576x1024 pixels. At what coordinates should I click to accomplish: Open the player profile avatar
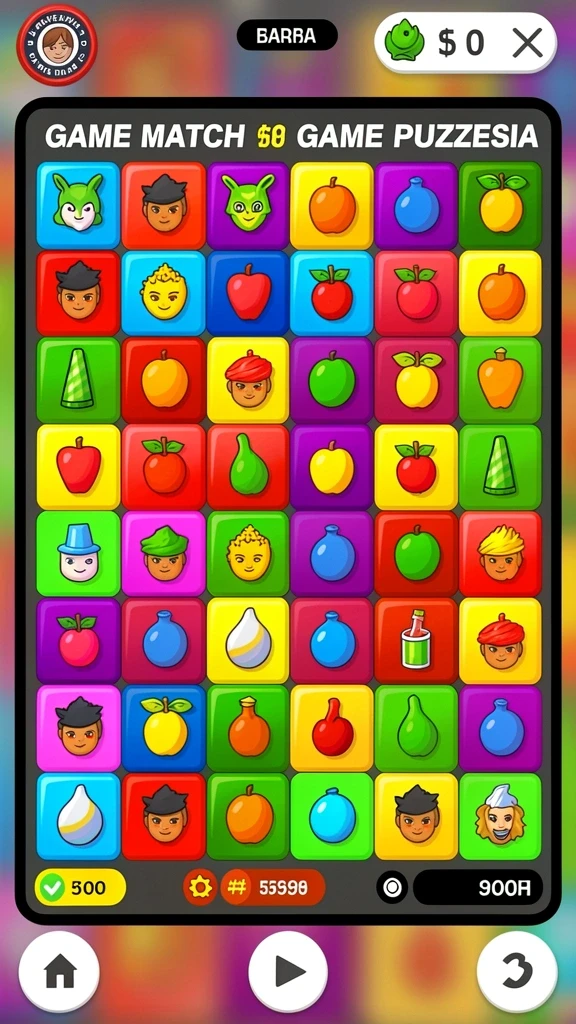pyautogui.click(x=57, y=45)
